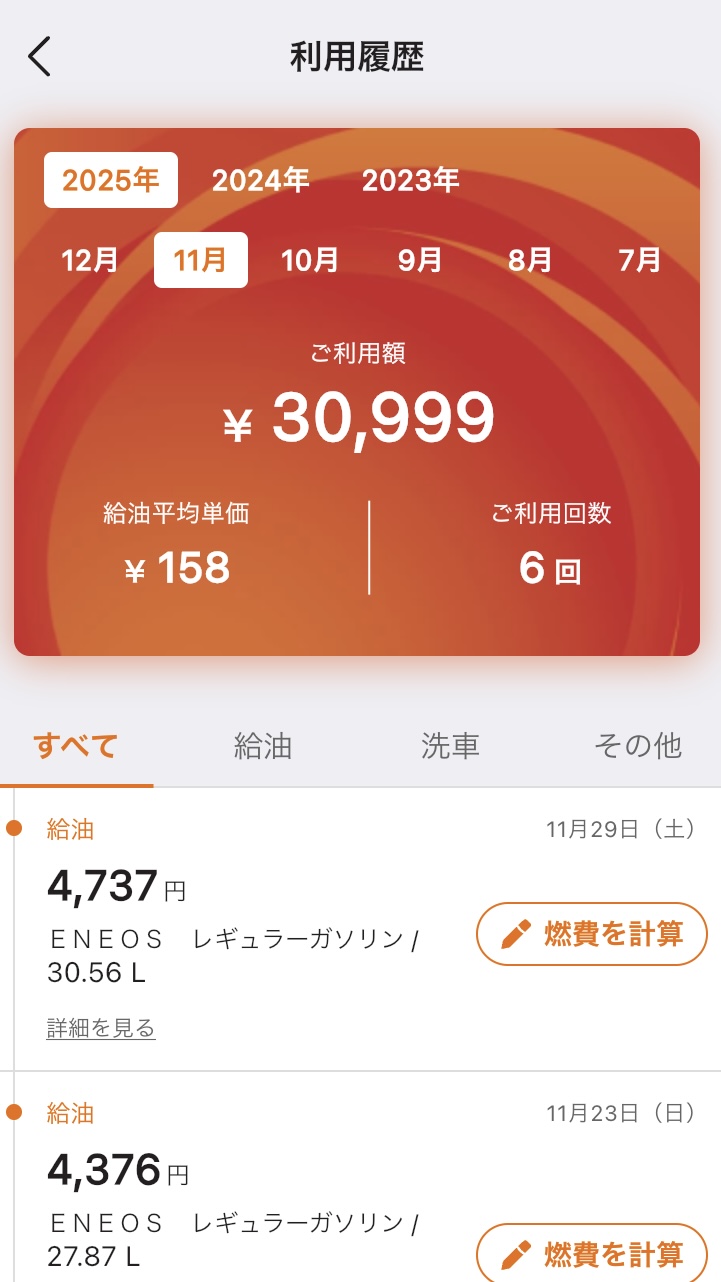Switch to the 洗車 tab
Image resolution: width=721 pixels, height=1282 pixels.
[x=450, y=746]
